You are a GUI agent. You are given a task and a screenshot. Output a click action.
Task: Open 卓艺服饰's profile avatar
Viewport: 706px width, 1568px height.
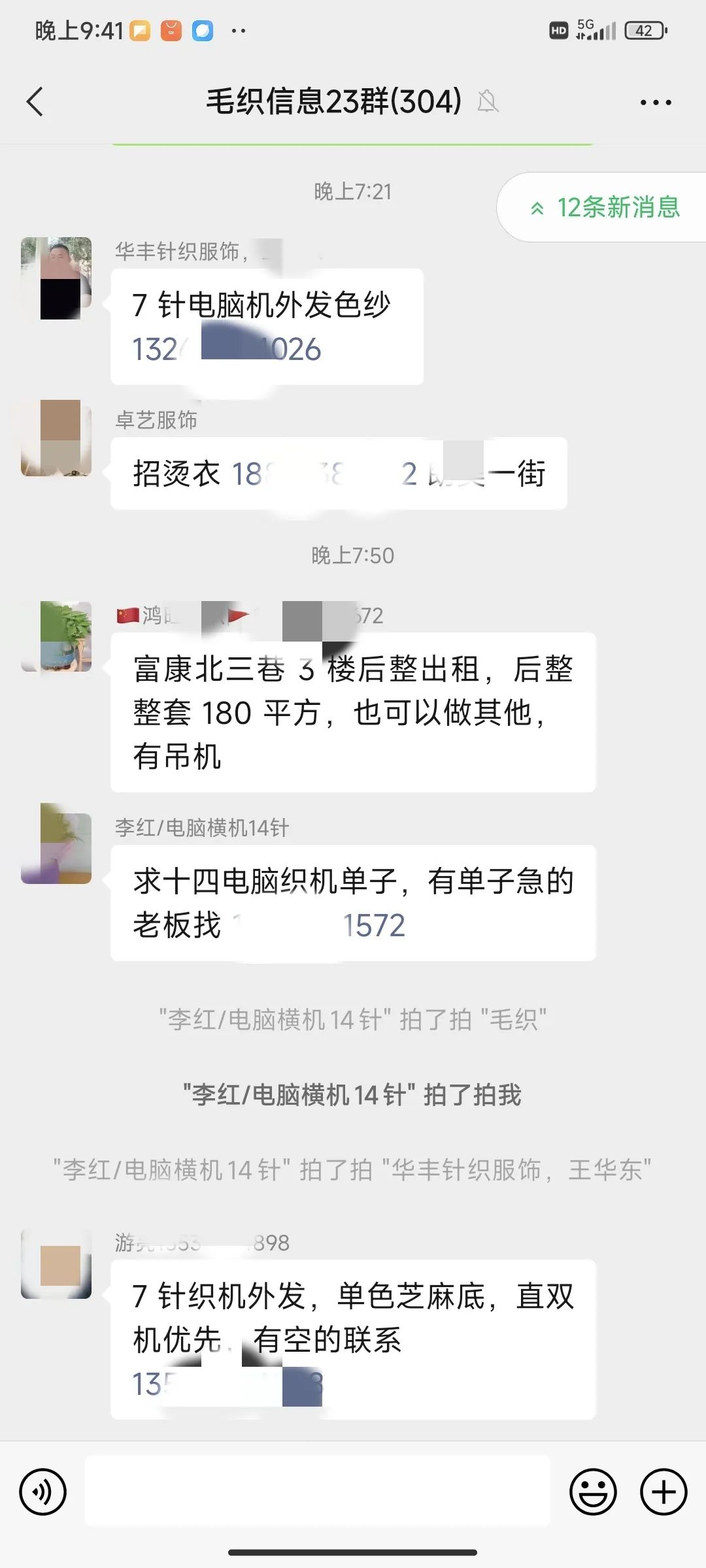point(56,438)
